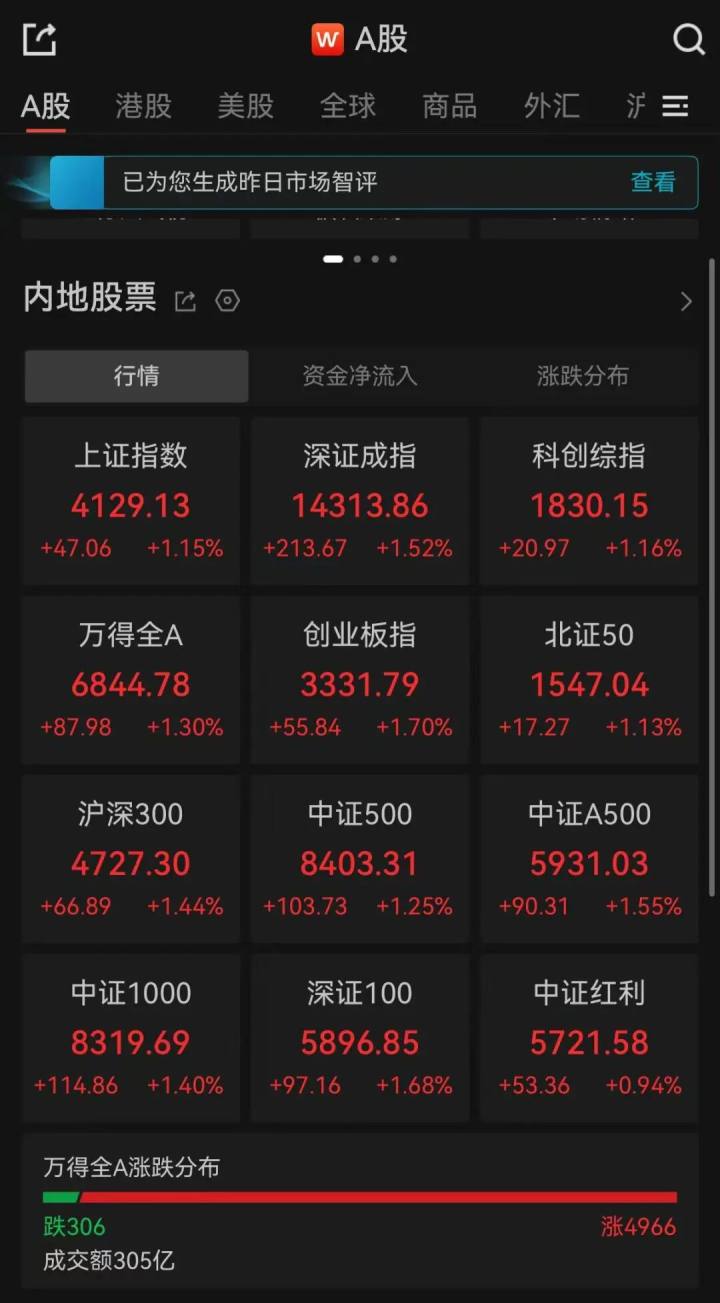Select the second carousel dot

pos(356,258)
